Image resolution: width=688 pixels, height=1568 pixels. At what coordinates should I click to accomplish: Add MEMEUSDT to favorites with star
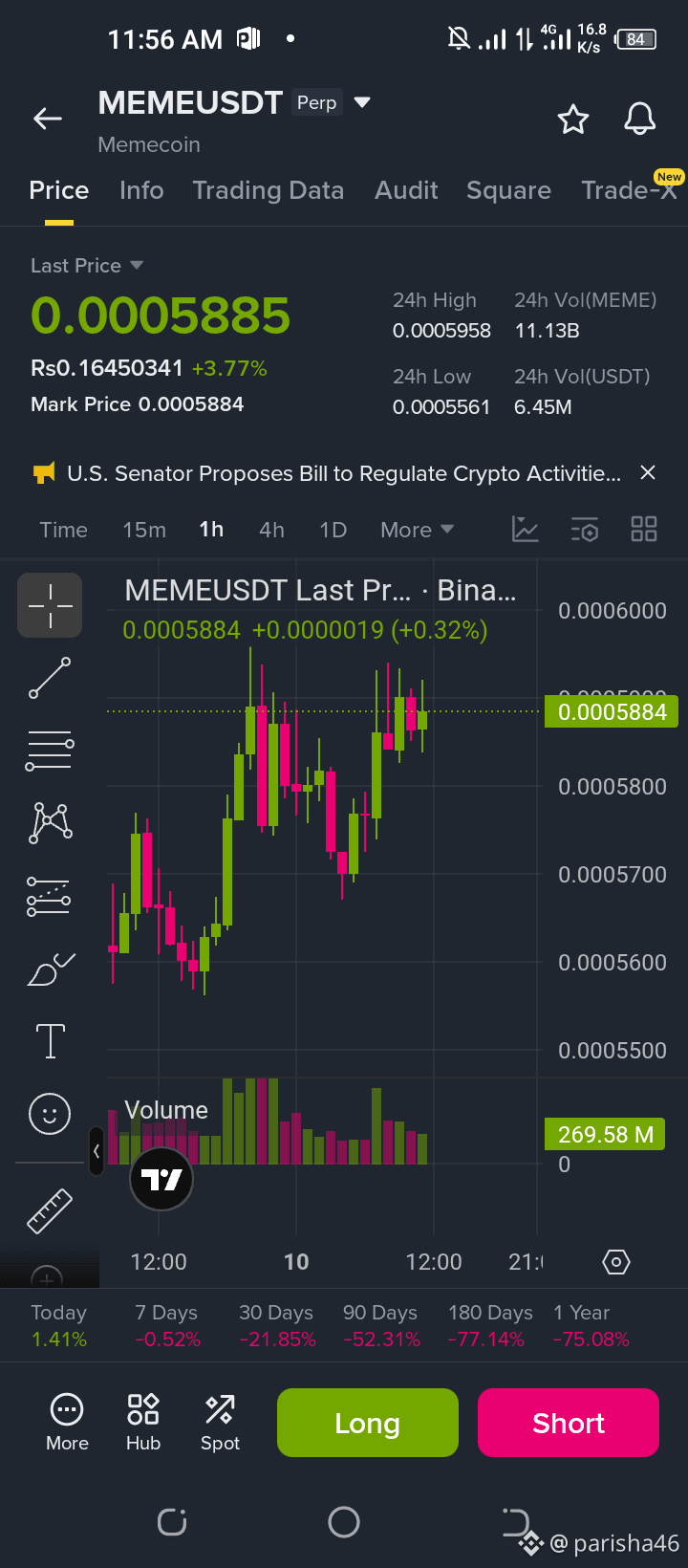[x=573, y=120]
